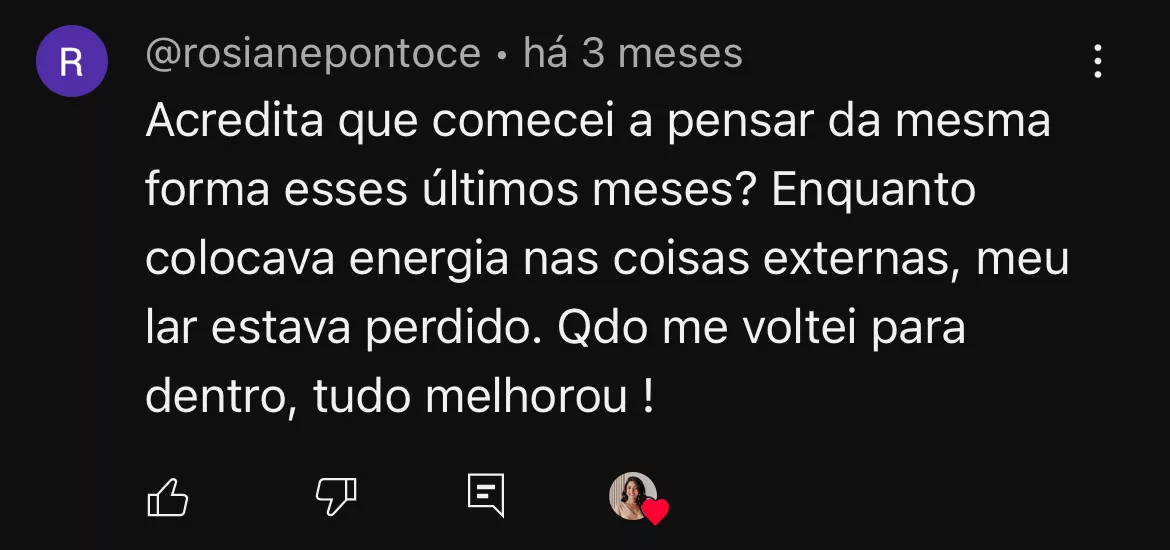
Task: Reply to rosianepontoce's comment
Action: 486,495
